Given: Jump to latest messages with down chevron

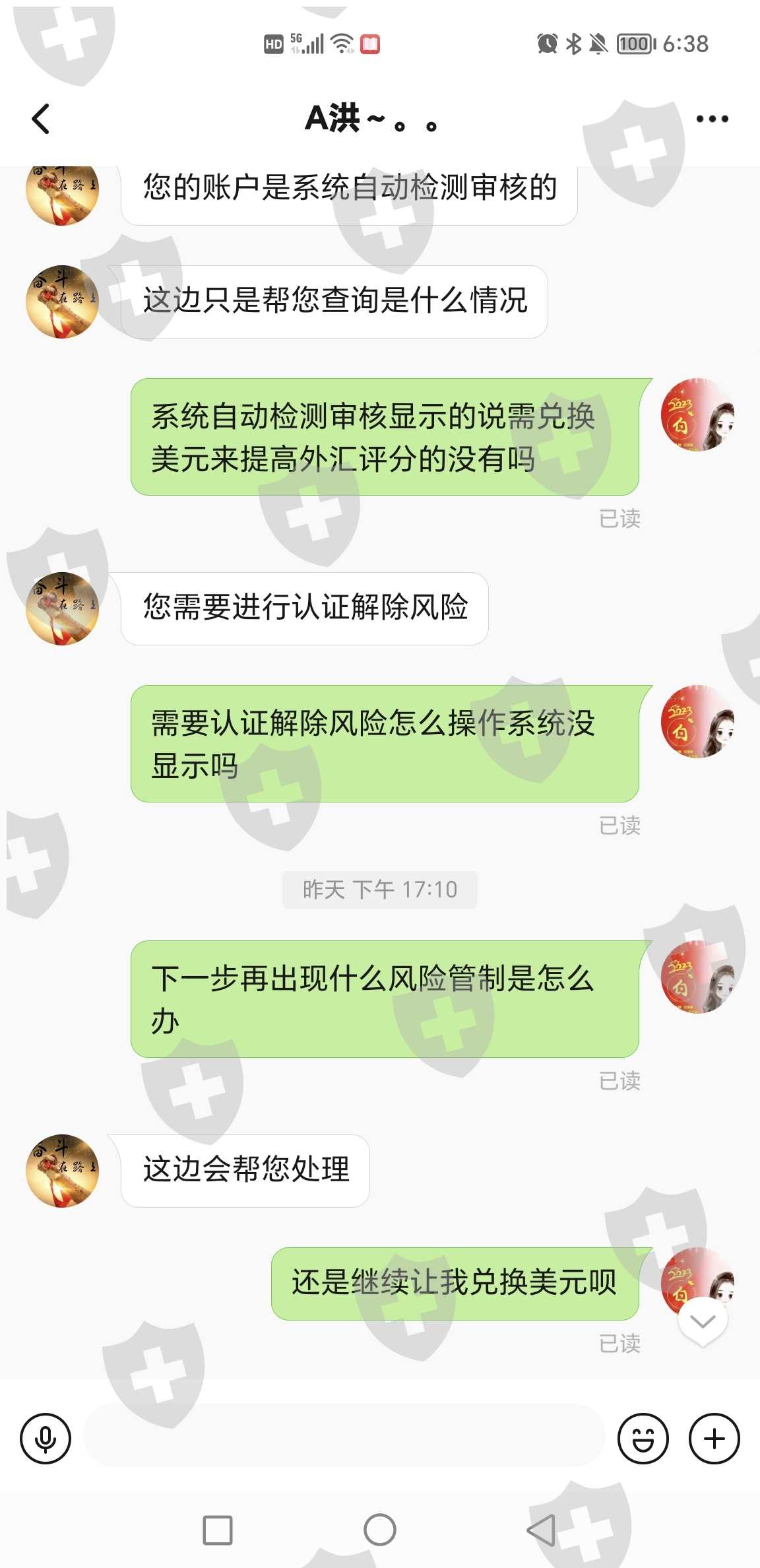Looking at the screenshot, I should [703, 1321].
